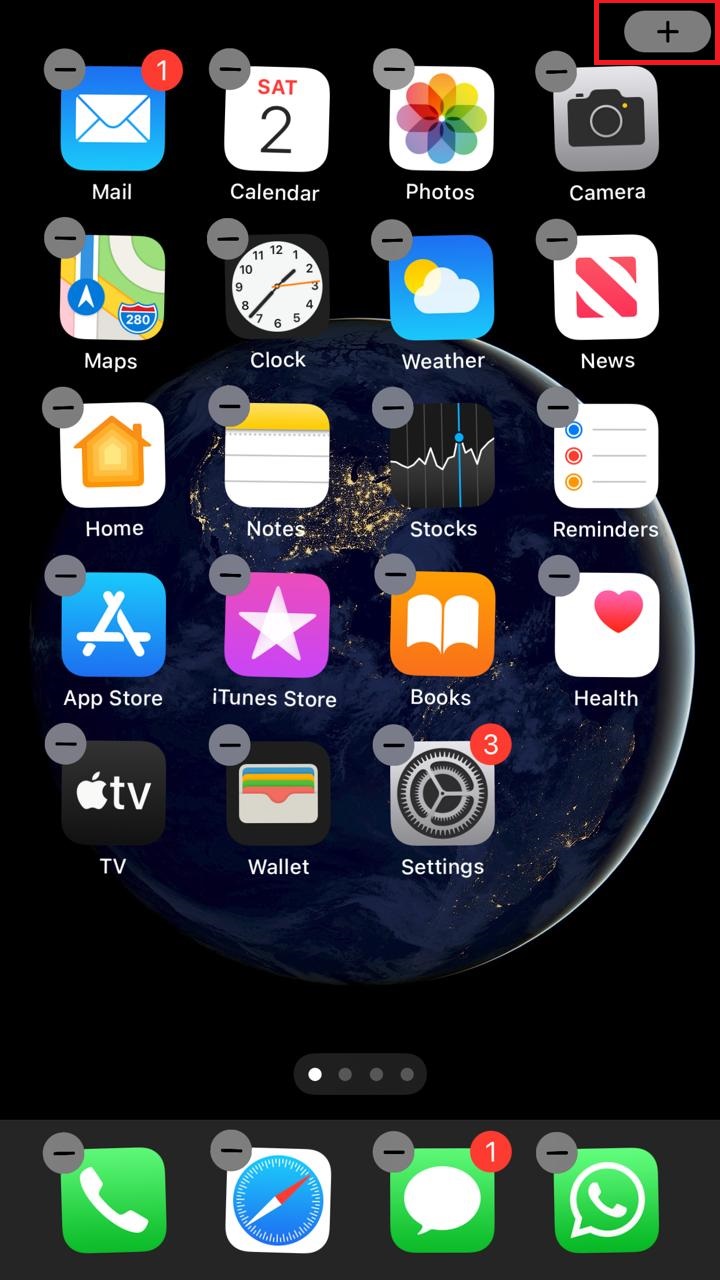Open the Weather app
This screenshot has width=720, height=1280.
coord(441,288)
